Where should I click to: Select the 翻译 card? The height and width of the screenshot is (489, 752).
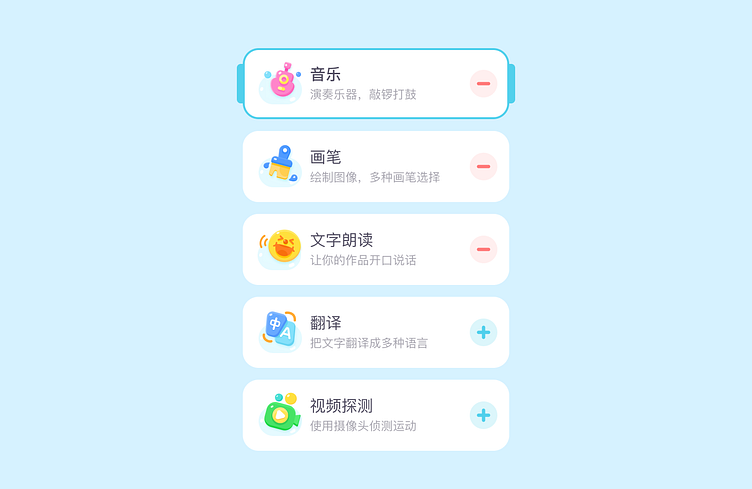pos(370,333)
